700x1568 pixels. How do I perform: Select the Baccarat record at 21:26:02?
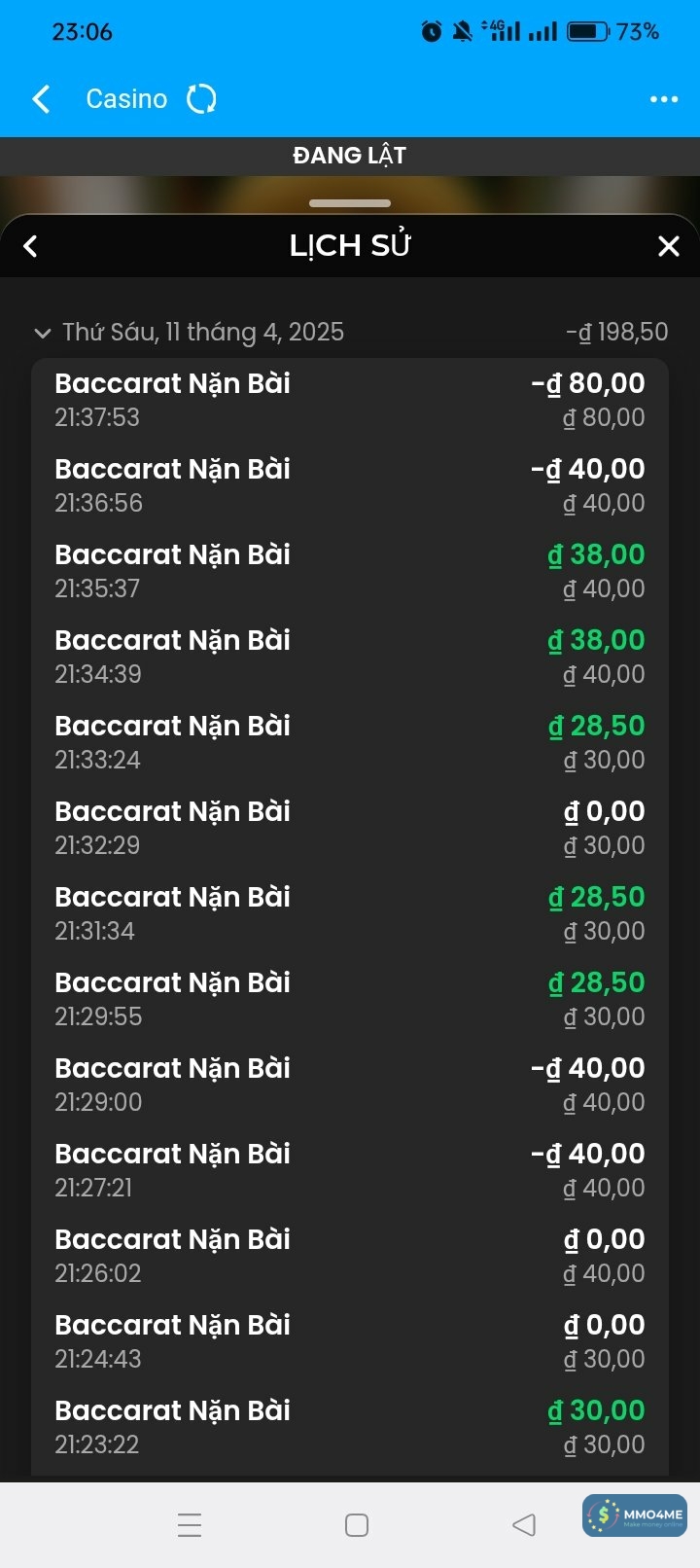[x=349, y=1256]
